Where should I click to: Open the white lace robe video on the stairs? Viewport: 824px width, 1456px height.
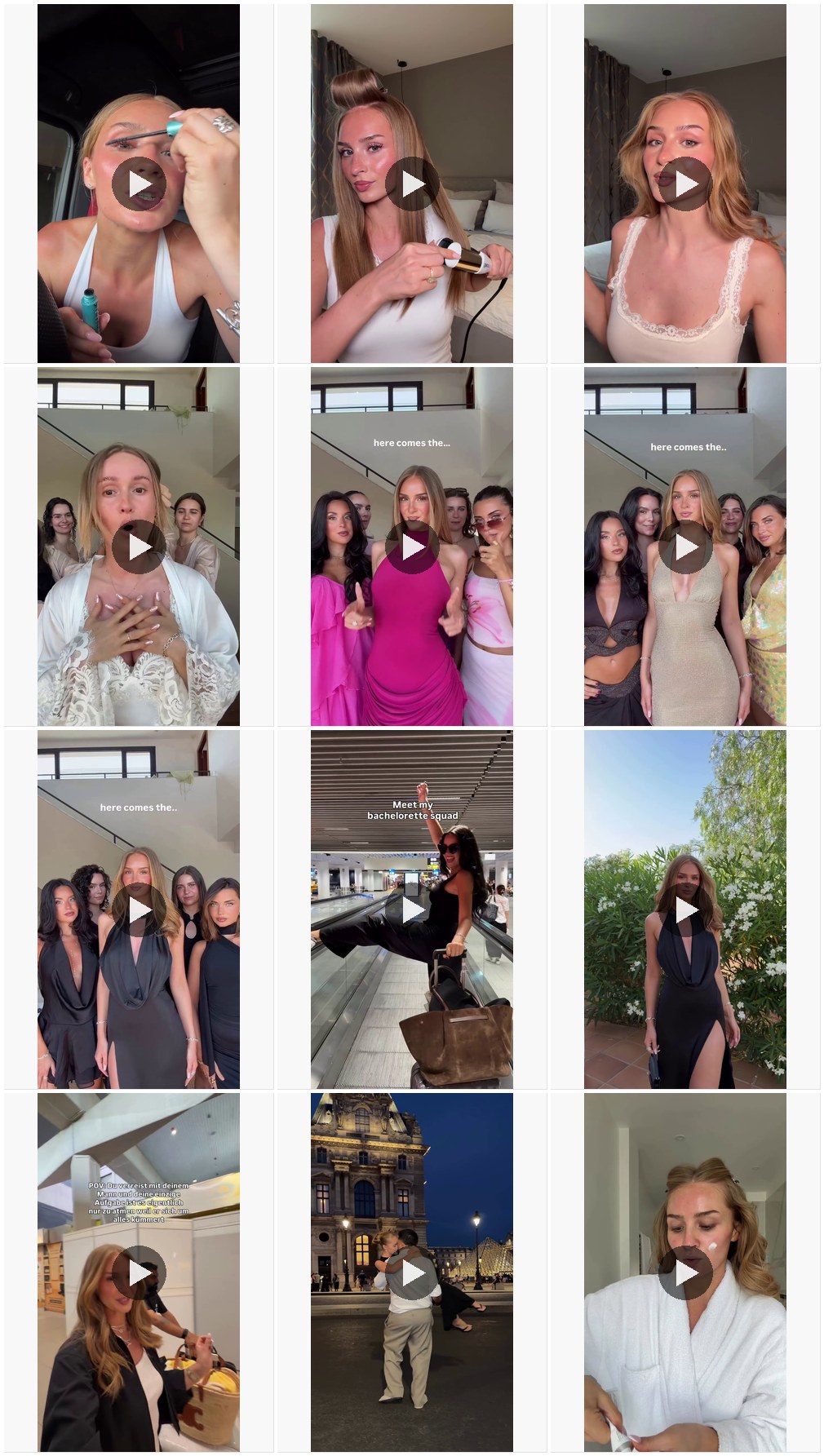(x=139, y=547)
